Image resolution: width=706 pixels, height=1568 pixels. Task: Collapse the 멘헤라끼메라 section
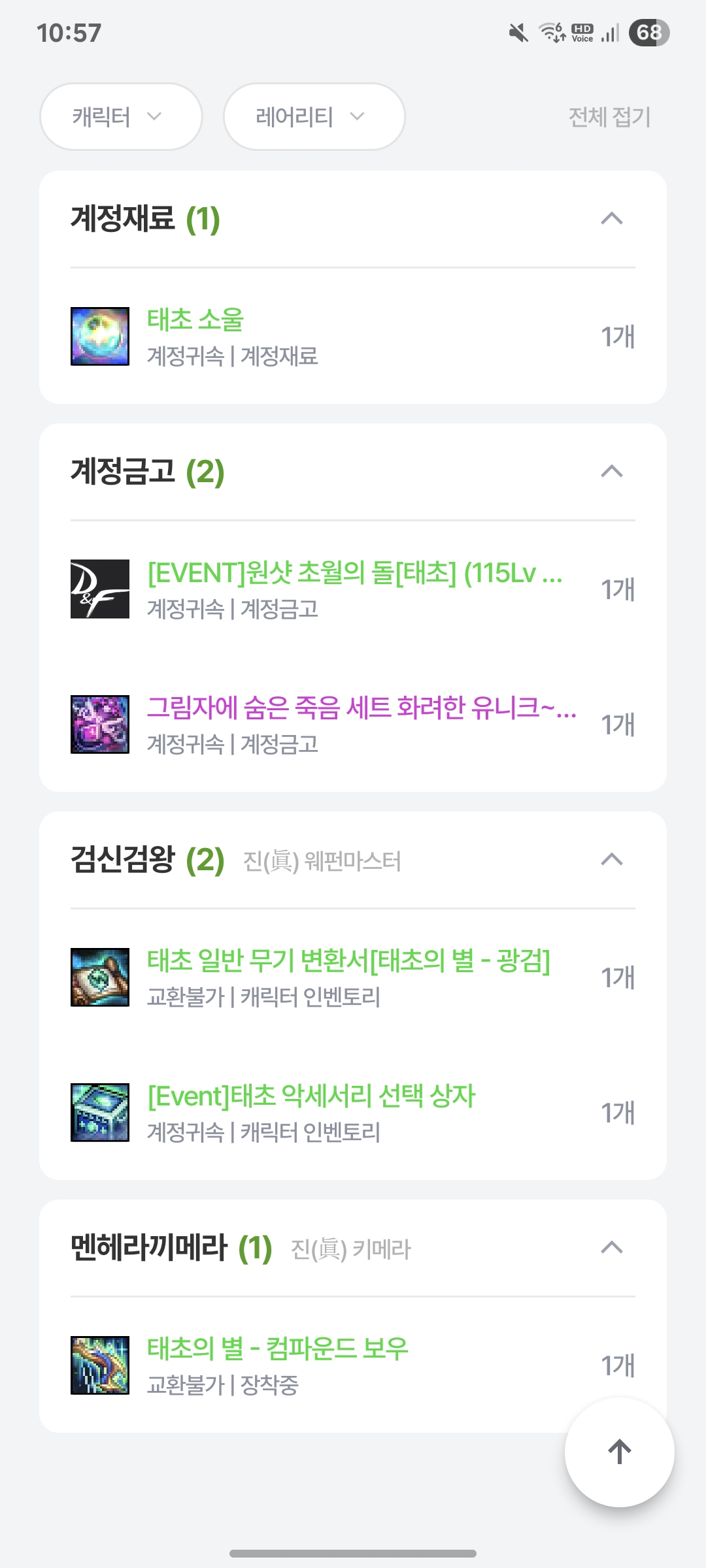[611, 1247]
